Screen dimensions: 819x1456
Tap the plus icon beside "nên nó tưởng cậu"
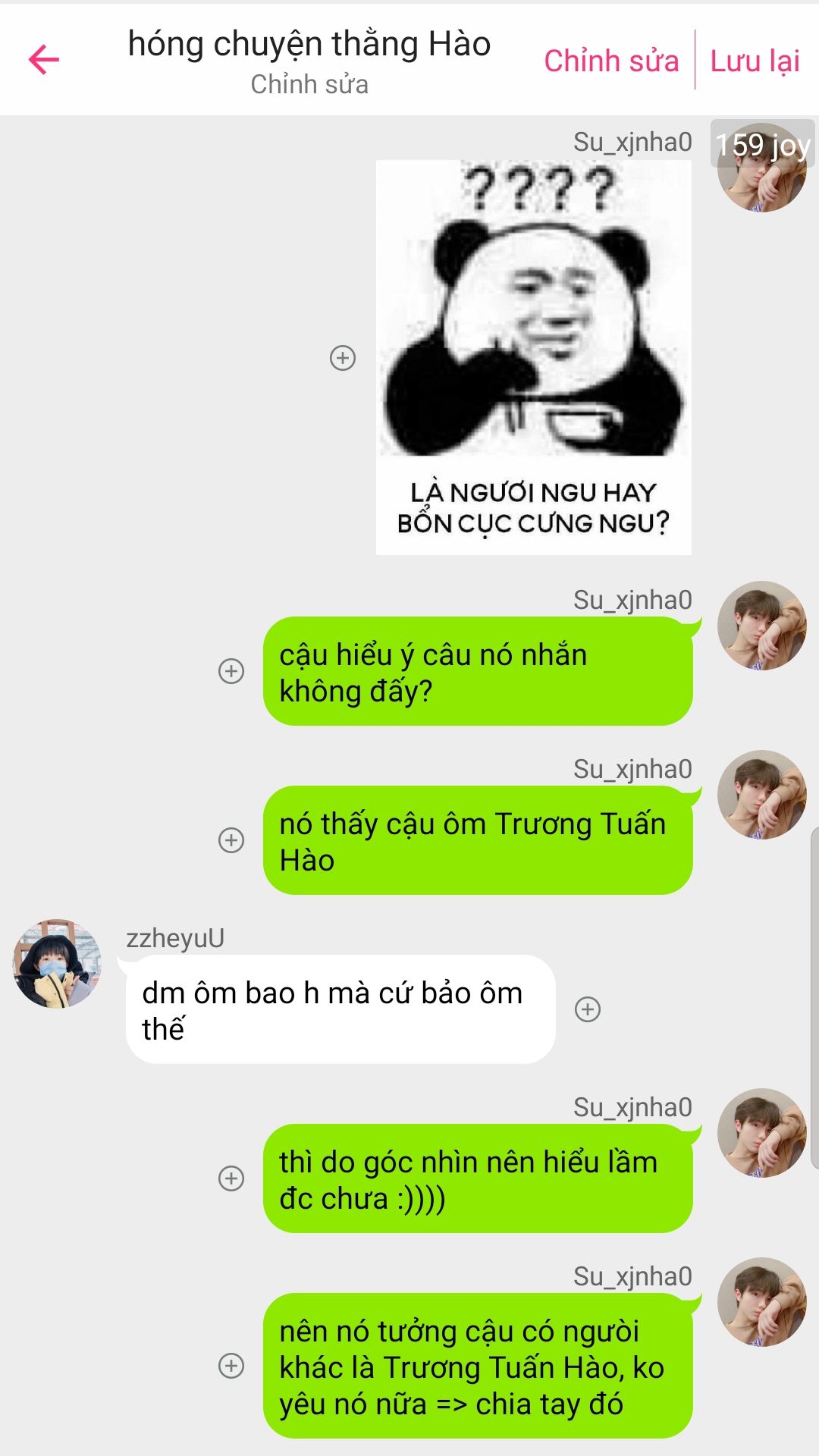pyautogui.click(x=231, y=1366)
